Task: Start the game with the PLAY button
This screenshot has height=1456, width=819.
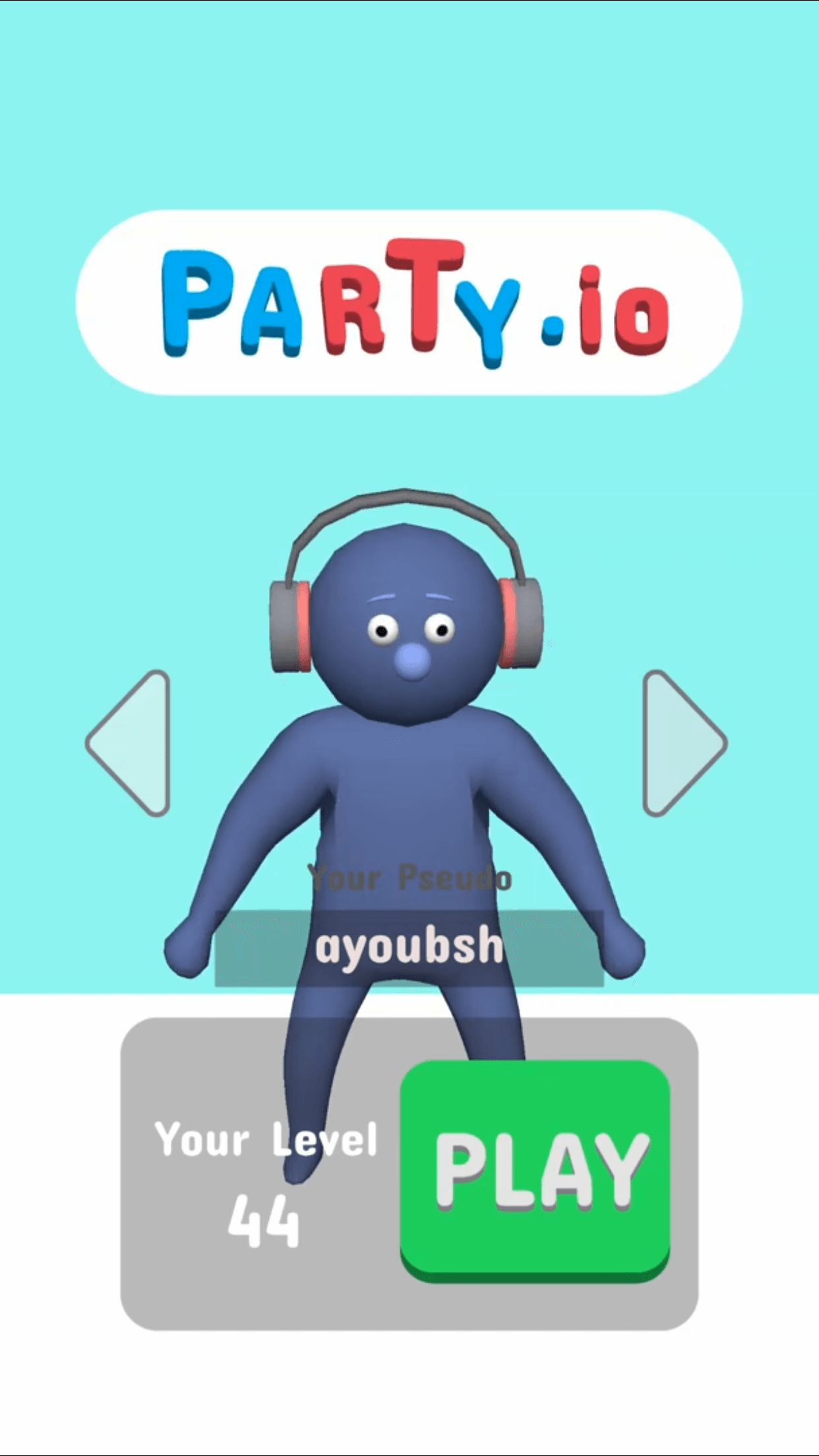Action: [x=535, y=1170]
